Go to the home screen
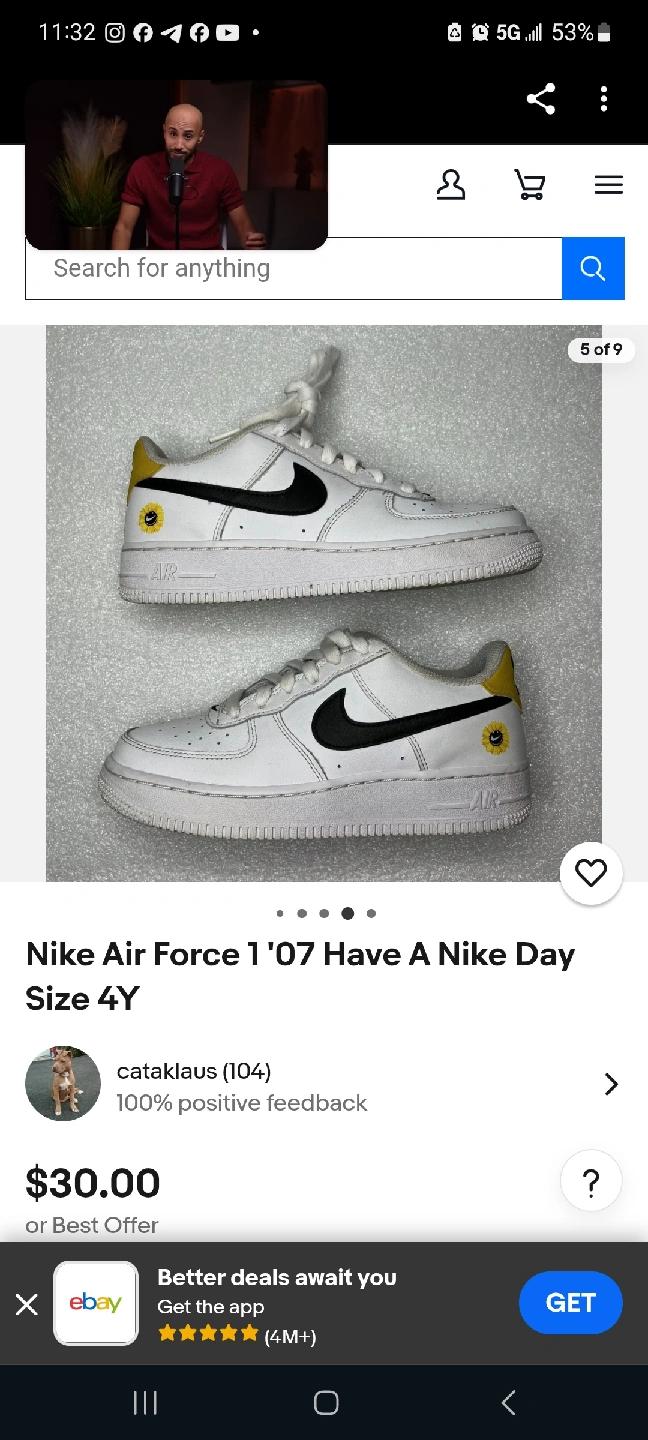648x1440 pixels. coord(326,1402)
